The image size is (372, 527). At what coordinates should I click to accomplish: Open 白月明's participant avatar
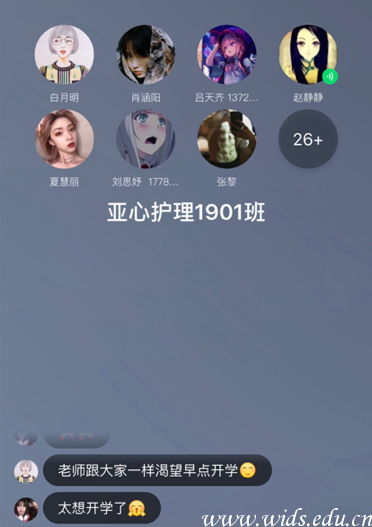tap(64, 54)
